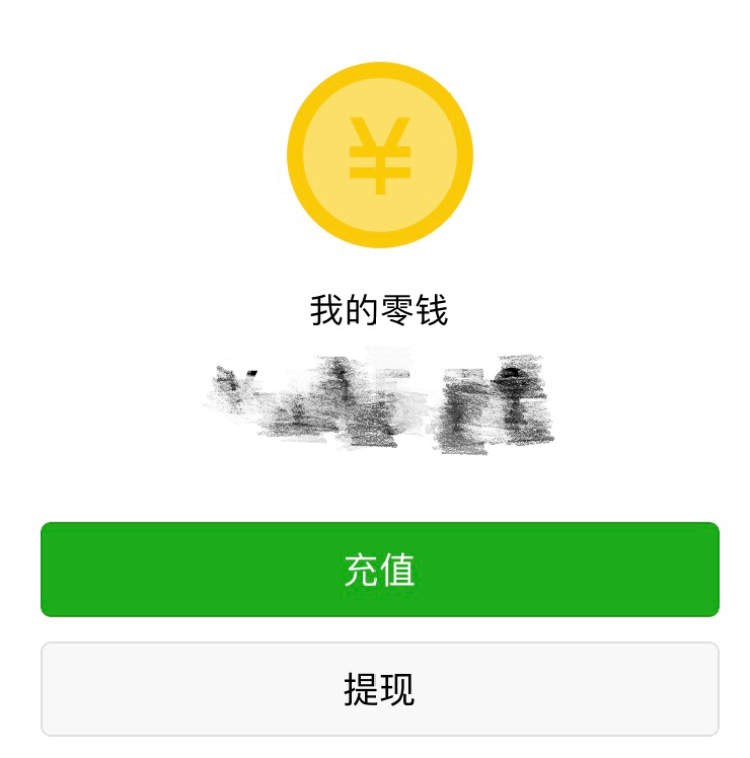Image resolution: width=750 pixels, height=758 pixels.
Task: Open 提现 to withdraw balance
Action: 379,689
